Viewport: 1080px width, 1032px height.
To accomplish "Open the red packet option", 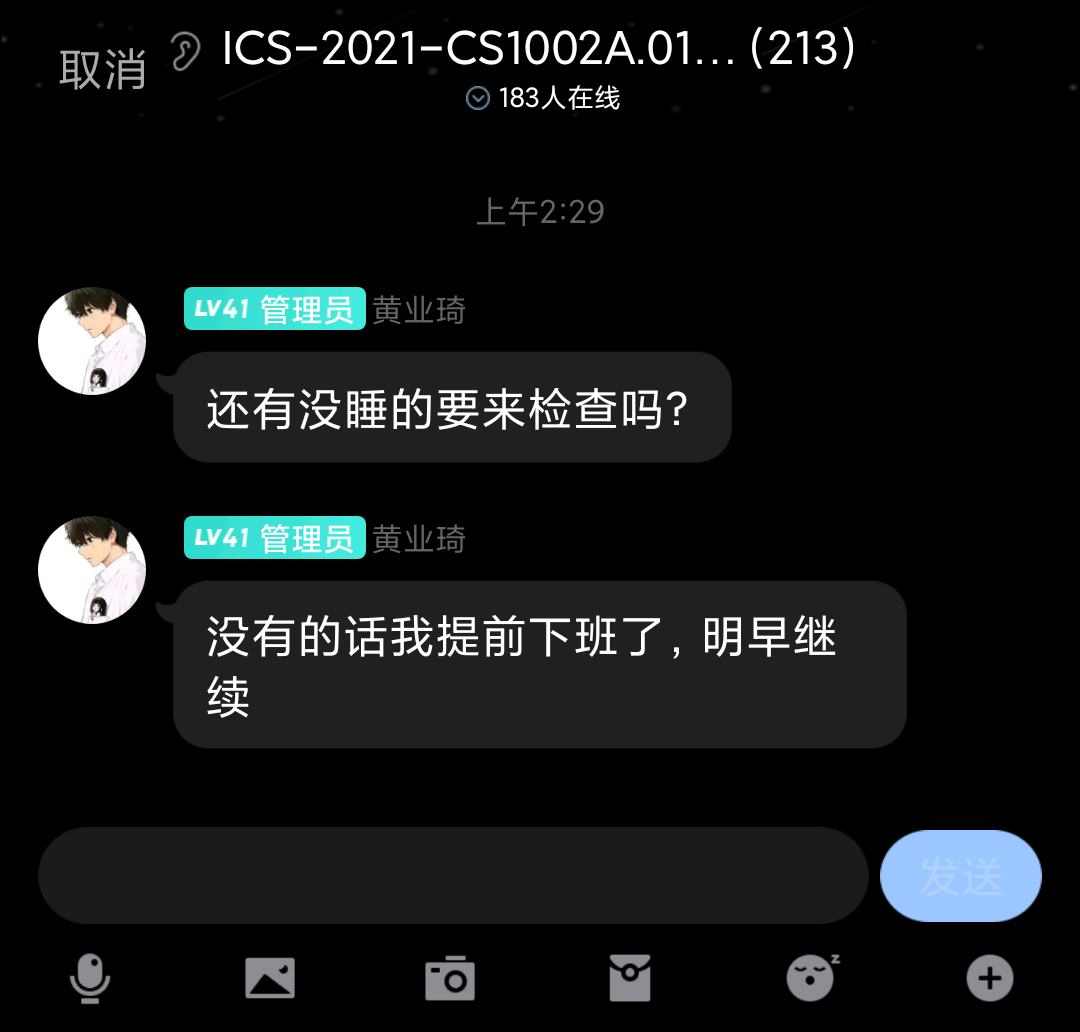I will [x=630, y=977].
